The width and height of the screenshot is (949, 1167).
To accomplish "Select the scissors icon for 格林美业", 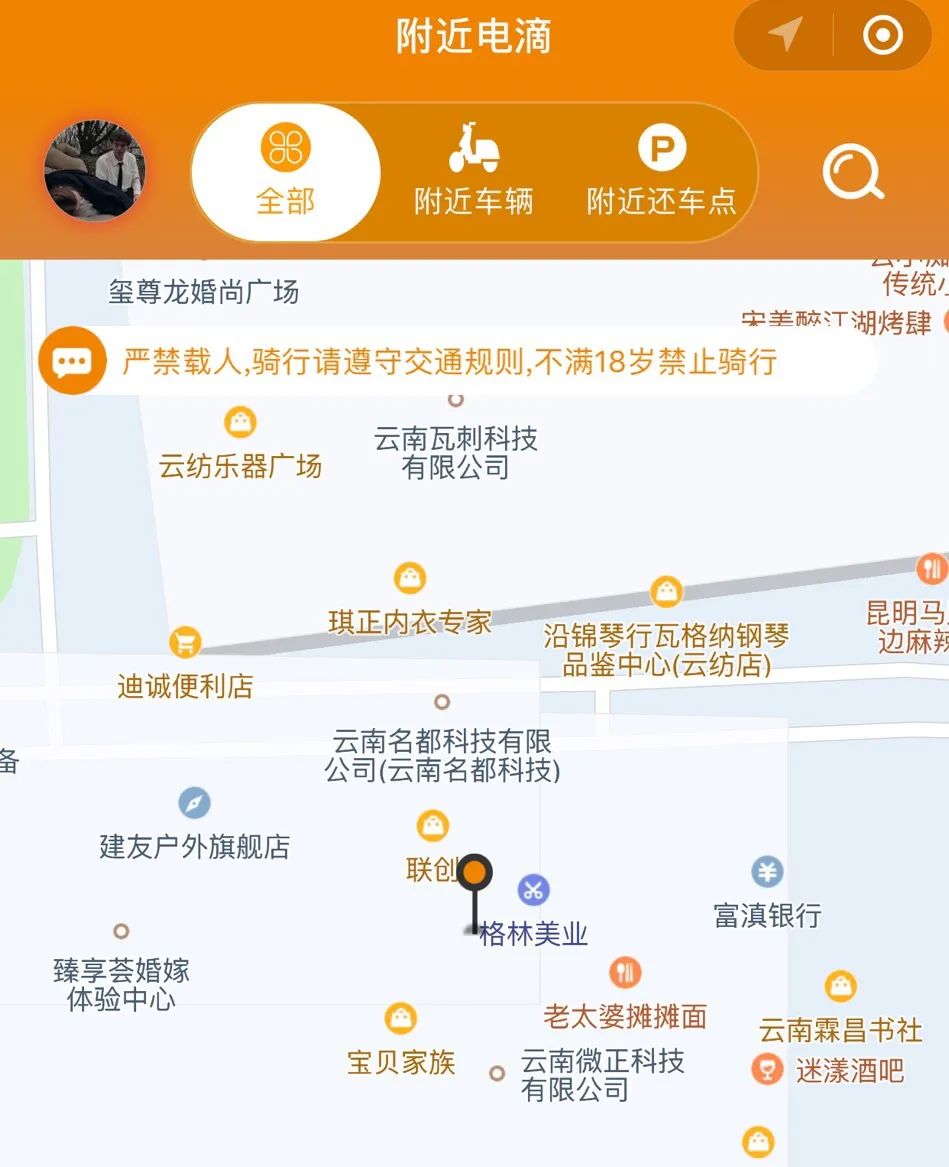I will click(534, 891).
